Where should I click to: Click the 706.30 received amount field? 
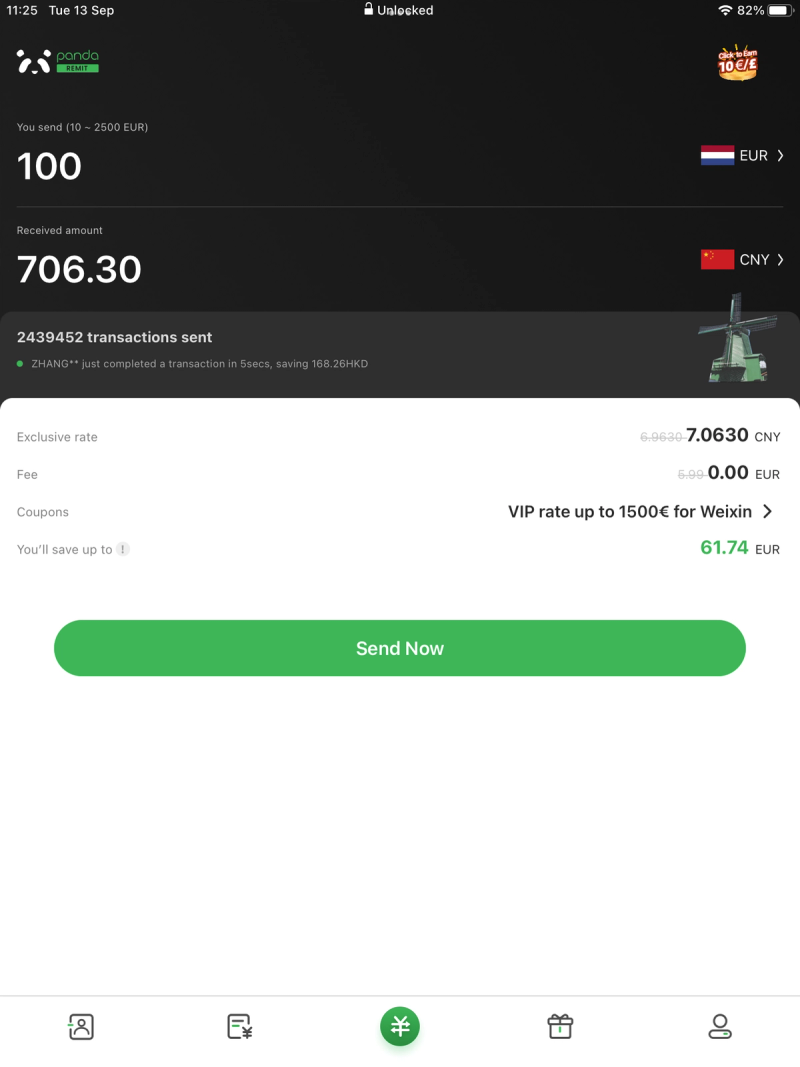click(79, 269)
